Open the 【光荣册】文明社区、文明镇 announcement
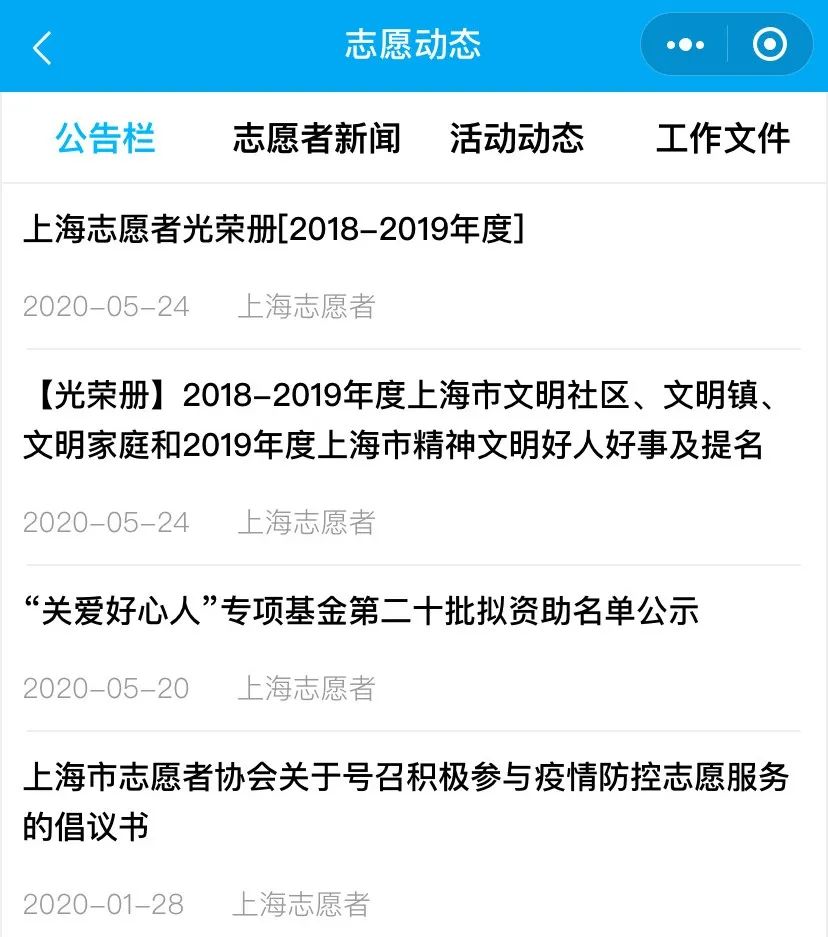The width and height of the screenshot is (828, 937). pos(414,457)
